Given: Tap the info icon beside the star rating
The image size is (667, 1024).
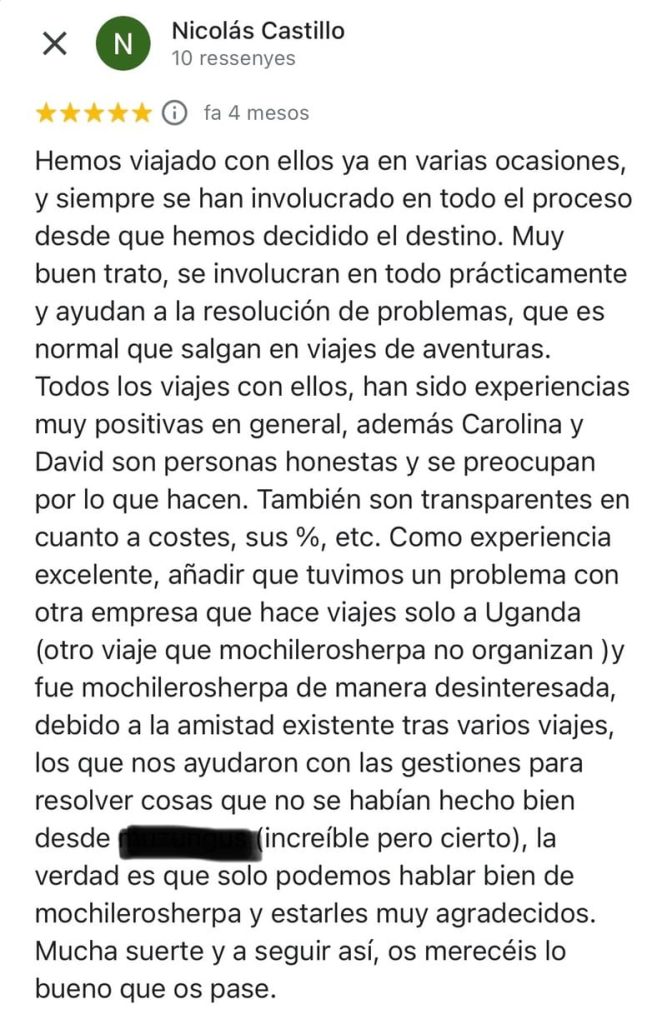Looking at the screenshot, I should (x=174, y=112).
